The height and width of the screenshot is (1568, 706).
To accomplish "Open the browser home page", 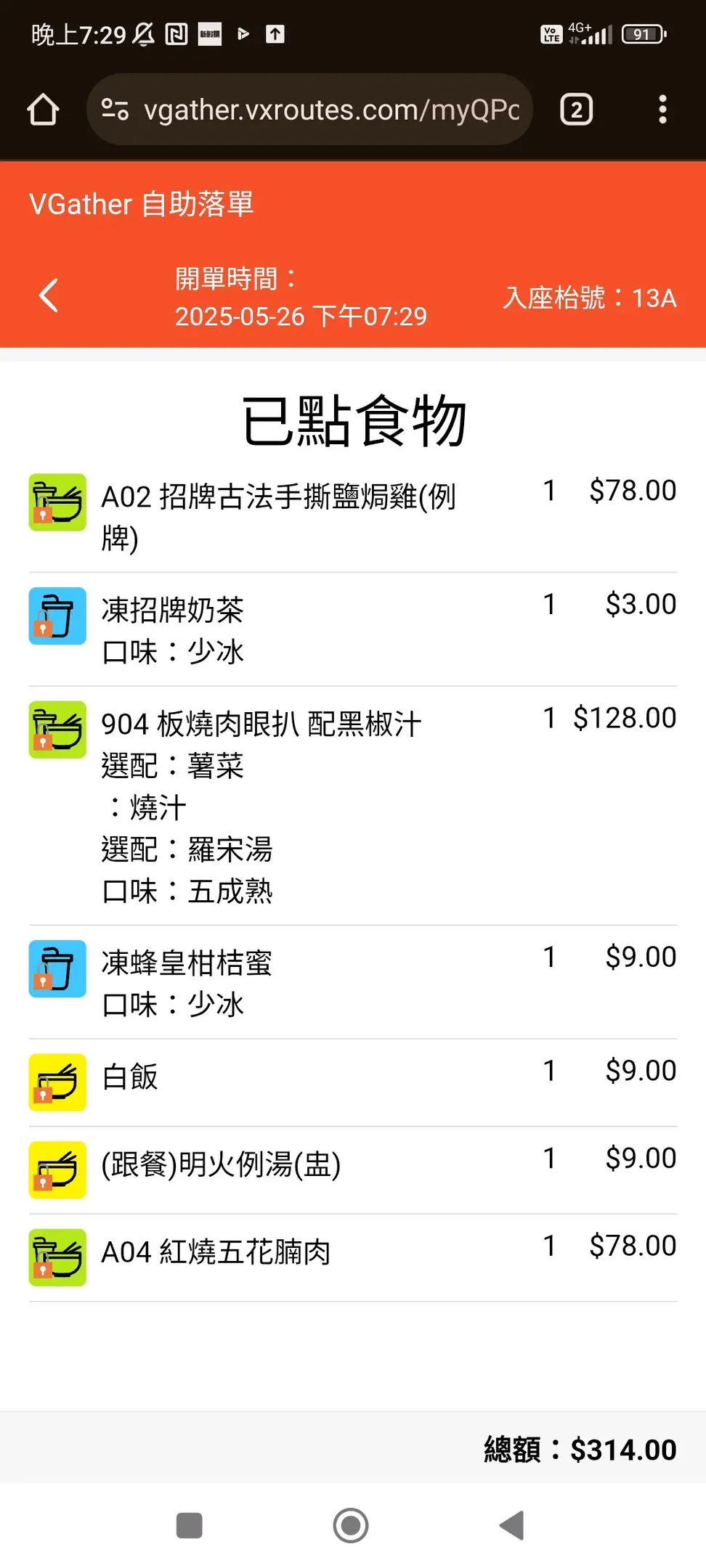I will tap(43, 110).
